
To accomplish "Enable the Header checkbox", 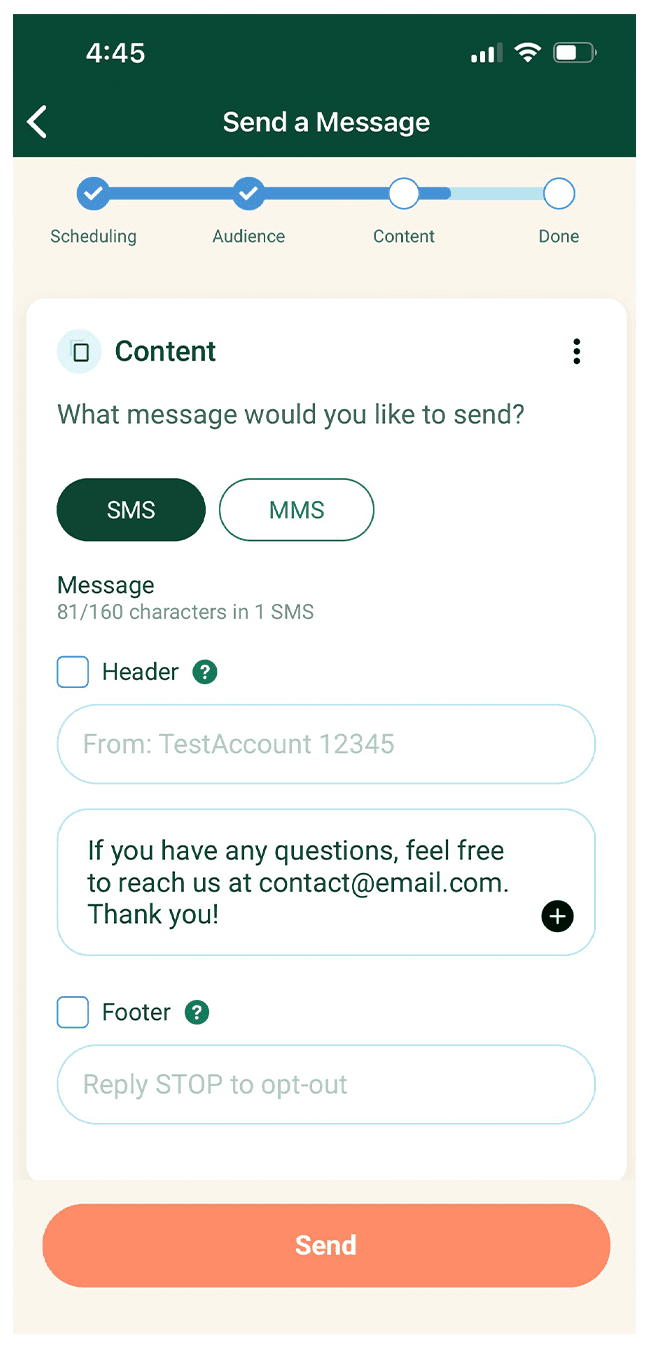I will [x=73, y=672].
